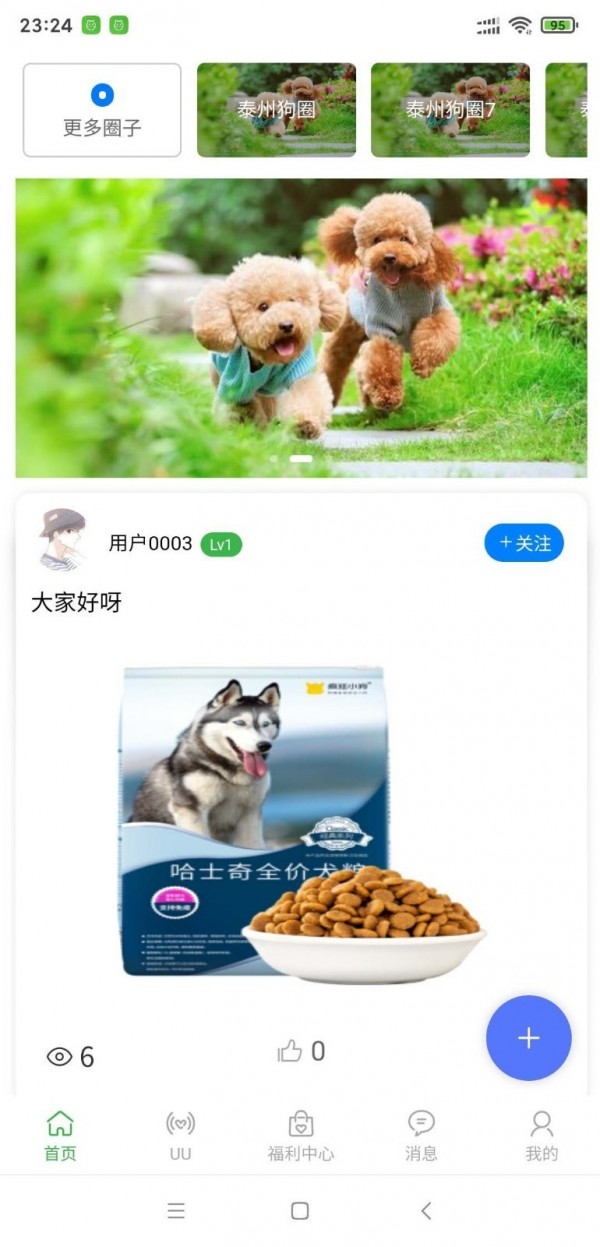The image size is (600, 1247).
Task: Open the 福利中心 tab
Action: tap(300, 1135)
